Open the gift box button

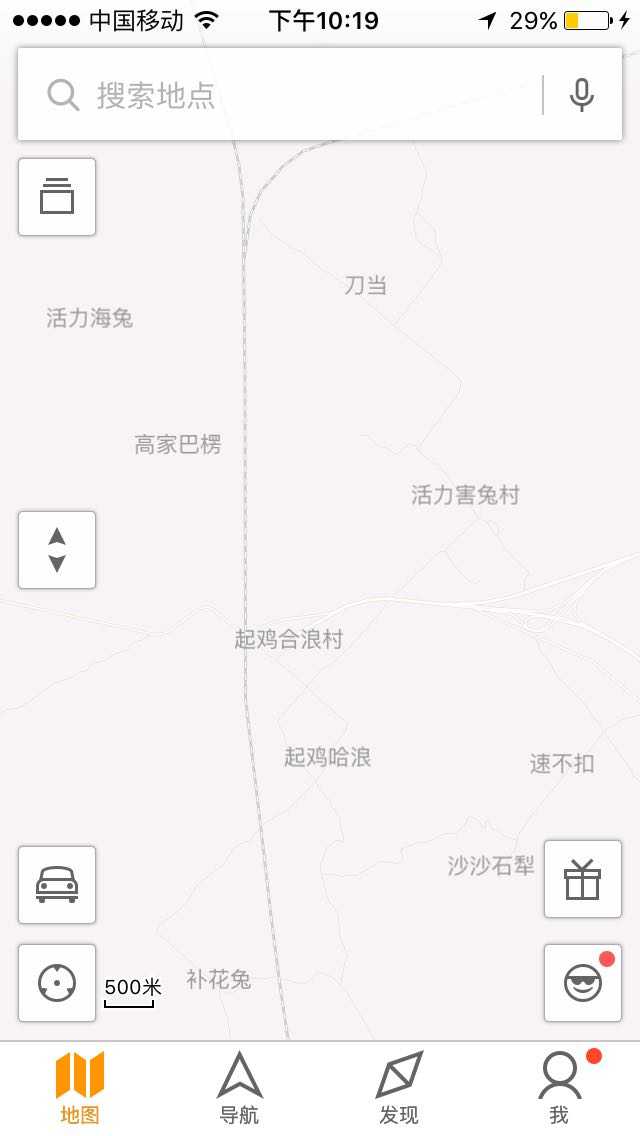point(582,879)
